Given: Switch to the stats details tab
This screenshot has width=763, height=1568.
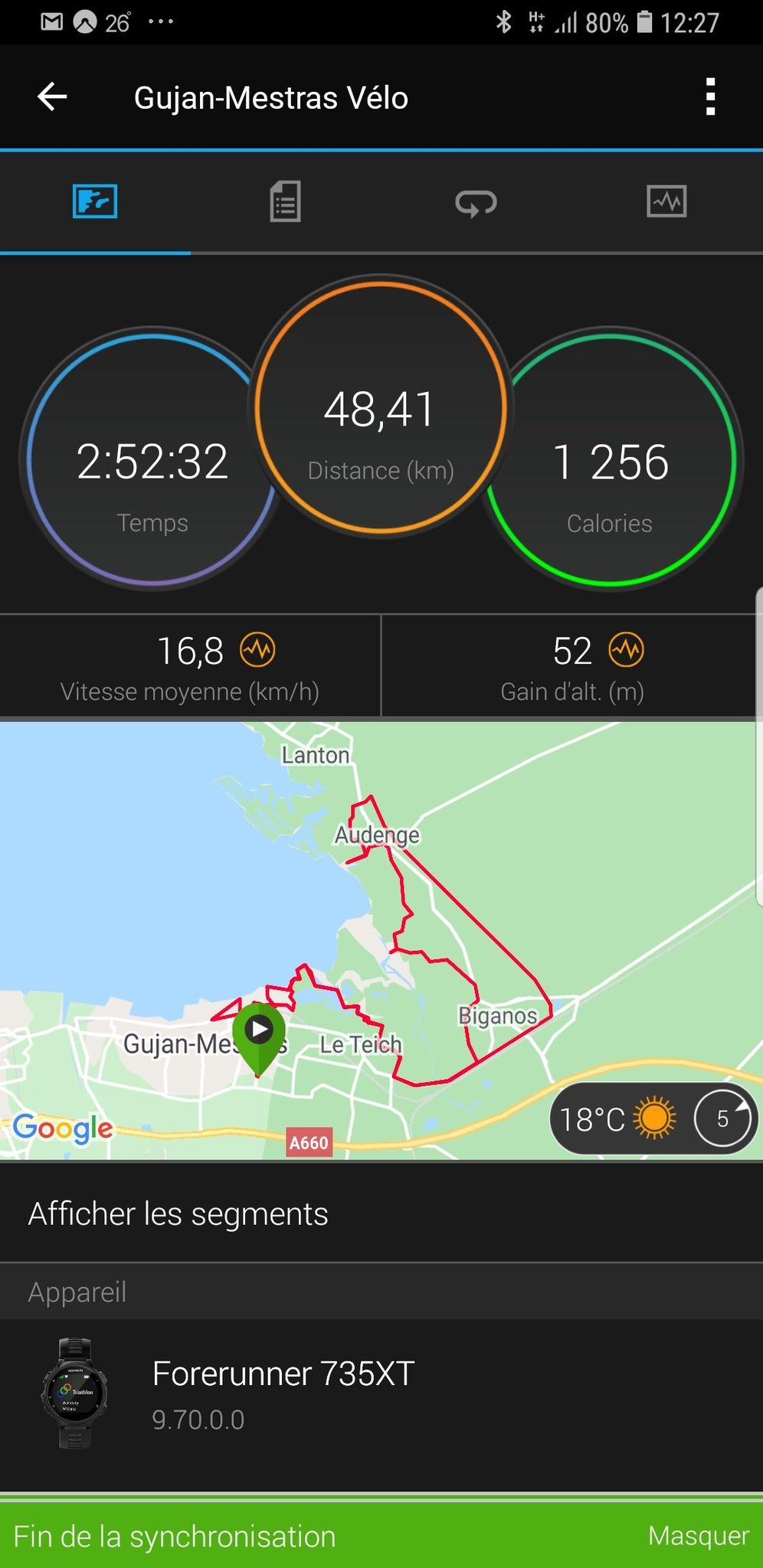Looking at the screenshot, I should click(285, 202).
